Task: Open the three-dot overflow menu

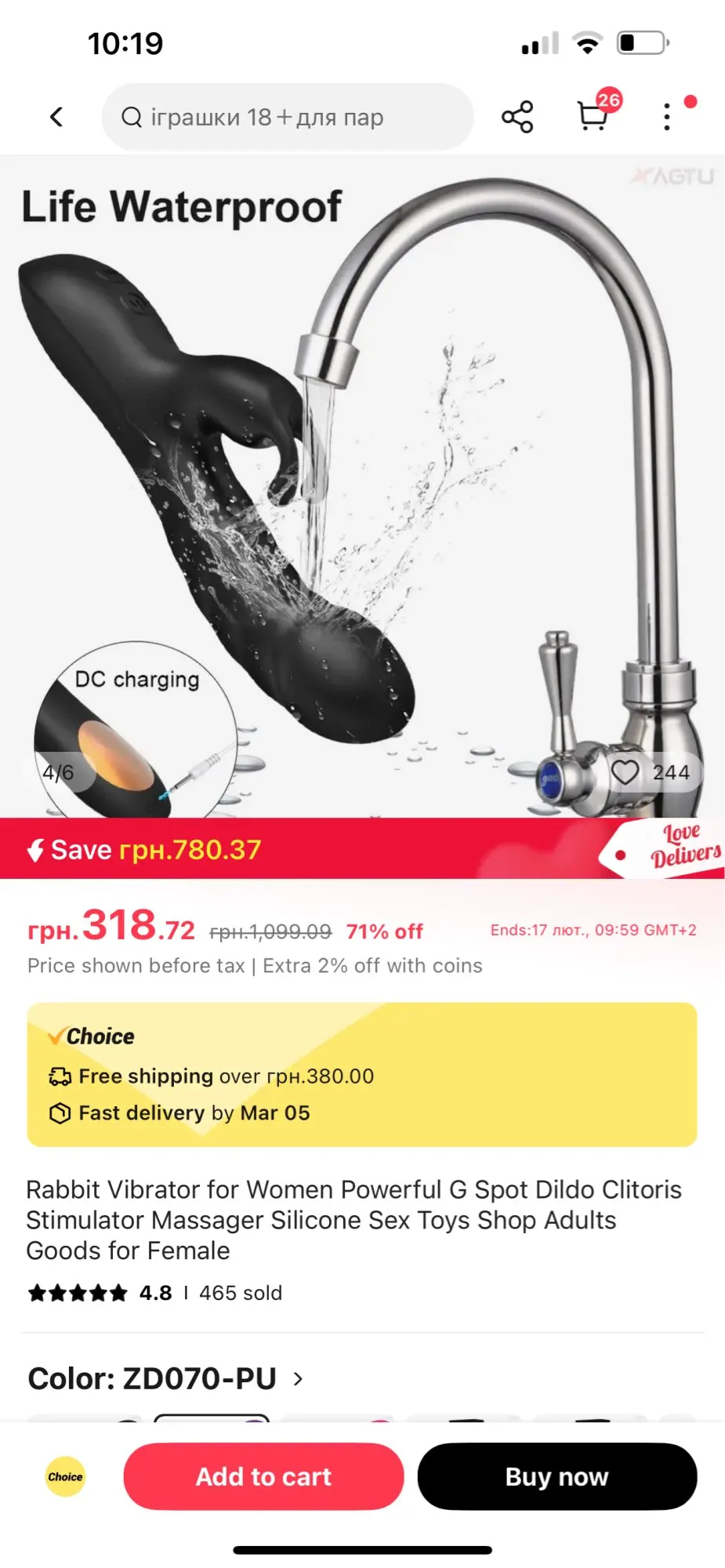Action: pos(667,116)
